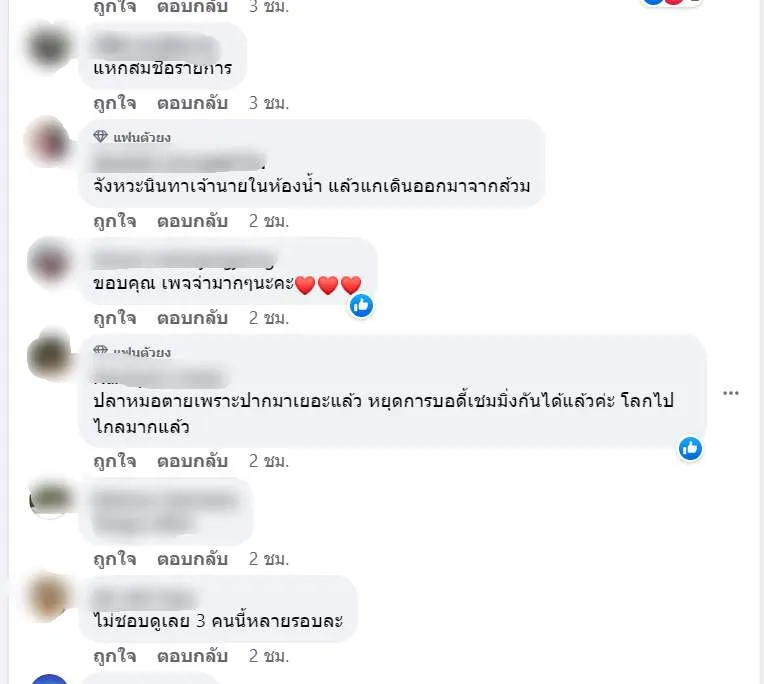Reply to the 'ปลาหมอตายเพราะปาก' comment

point(193,460)
